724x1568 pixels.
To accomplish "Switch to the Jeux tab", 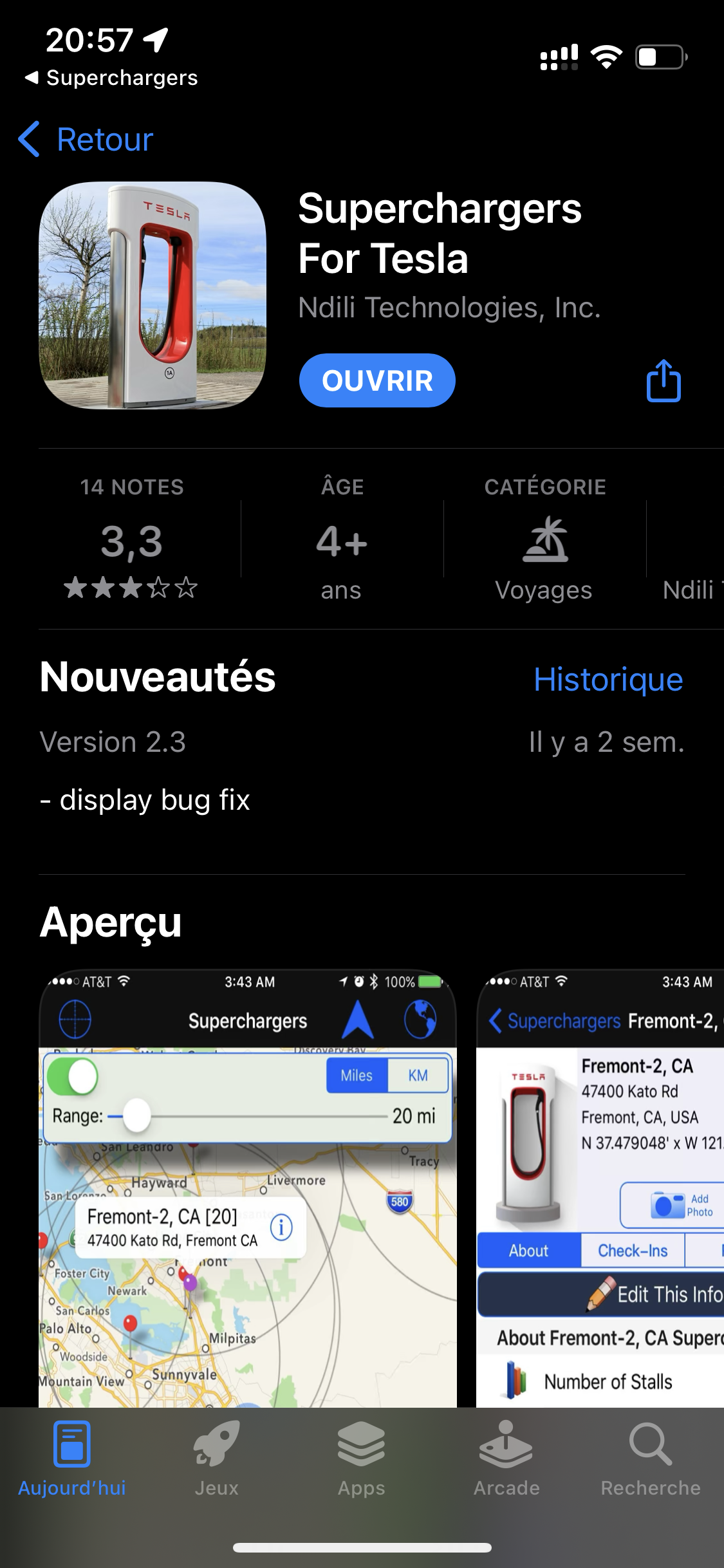I will [217, 1459].
